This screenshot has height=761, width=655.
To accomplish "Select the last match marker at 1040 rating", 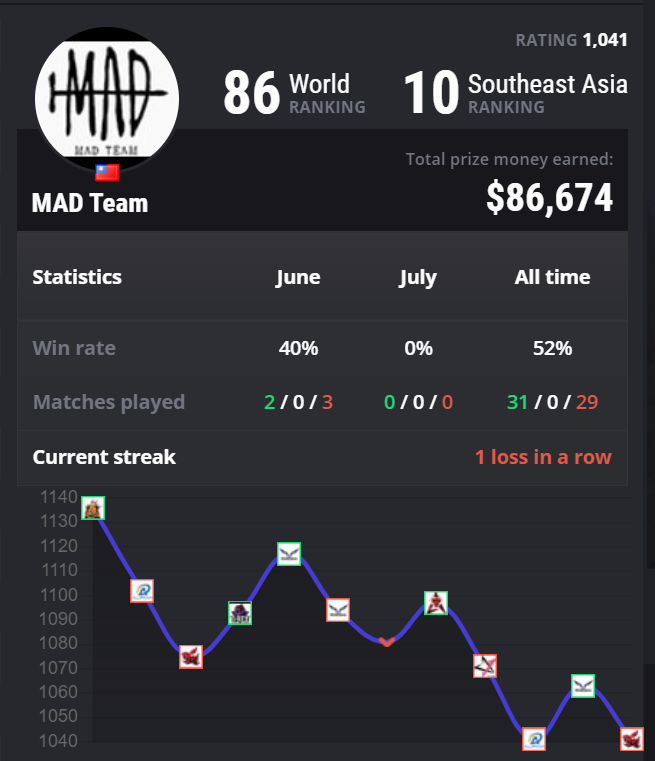I will pos(631,739).
